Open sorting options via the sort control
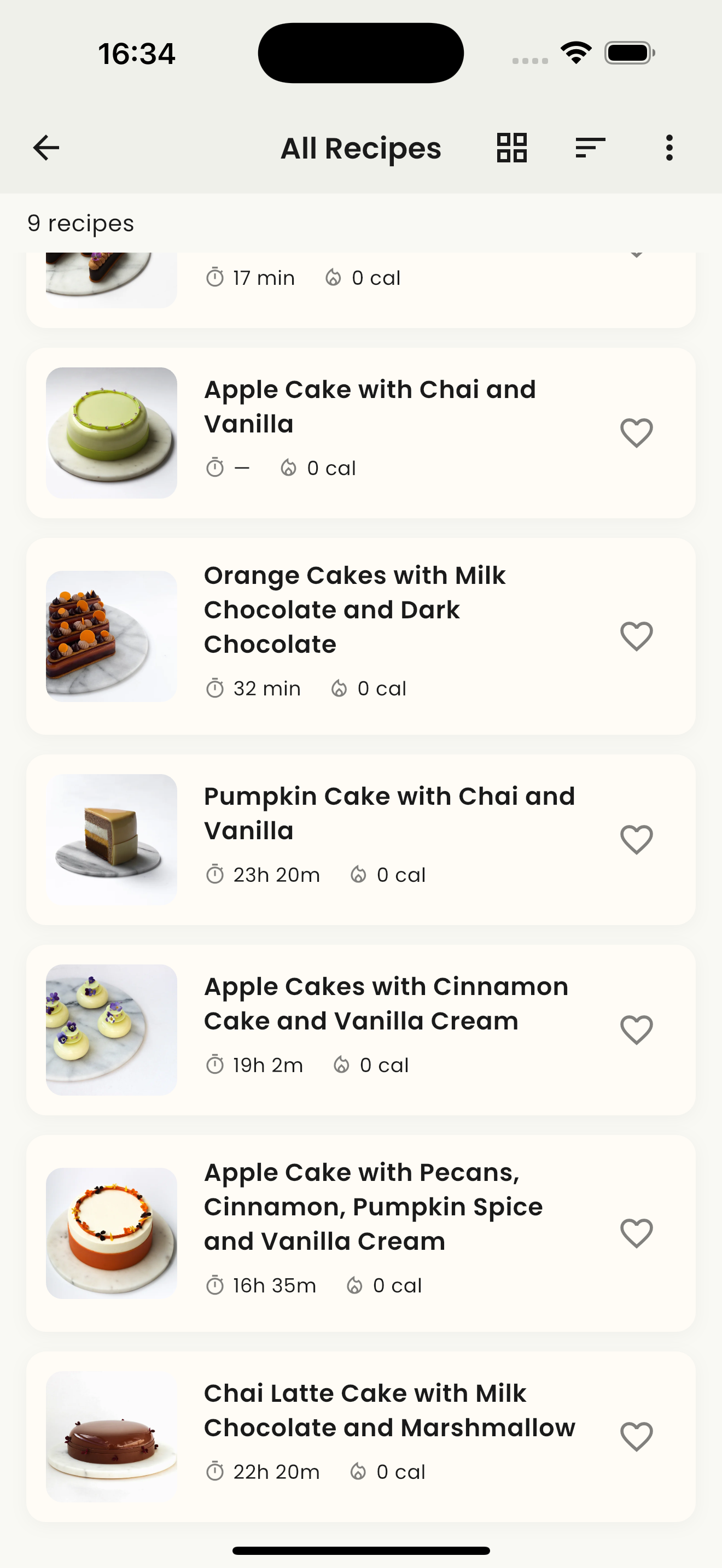This screenshot has height=1568, width=722. (589, 147)
